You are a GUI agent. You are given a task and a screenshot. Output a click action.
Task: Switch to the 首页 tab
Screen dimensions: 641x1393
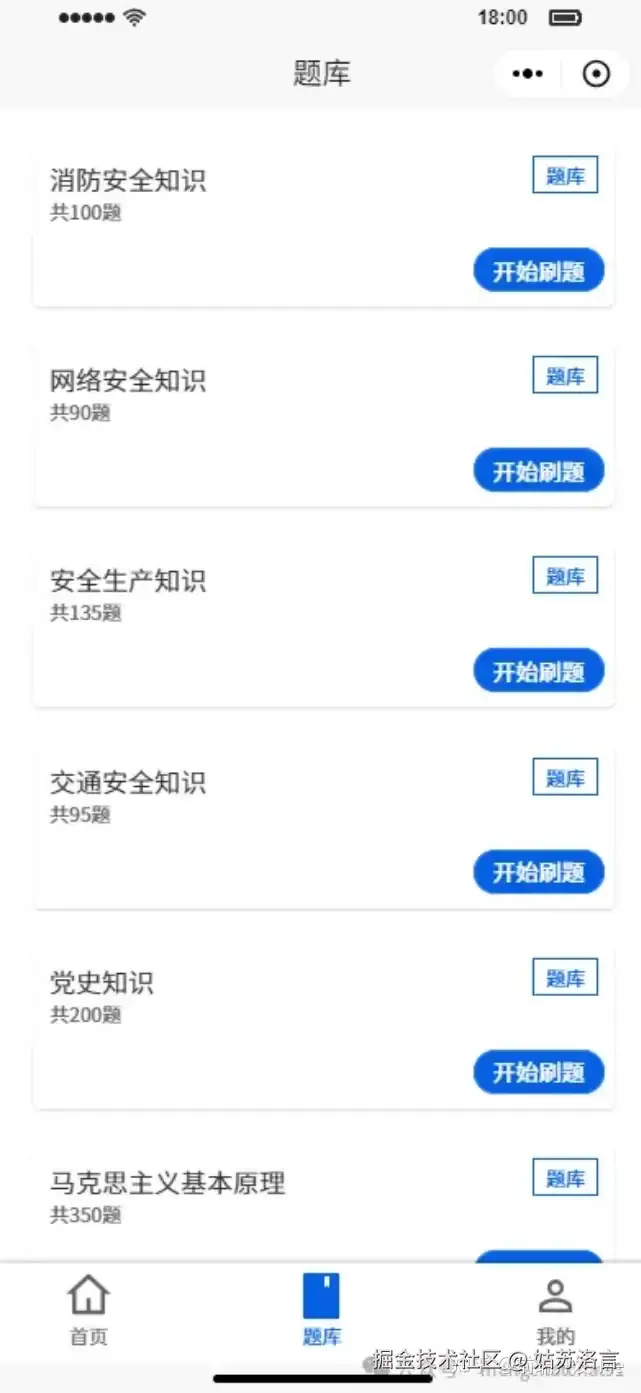tap(88, 1310)
